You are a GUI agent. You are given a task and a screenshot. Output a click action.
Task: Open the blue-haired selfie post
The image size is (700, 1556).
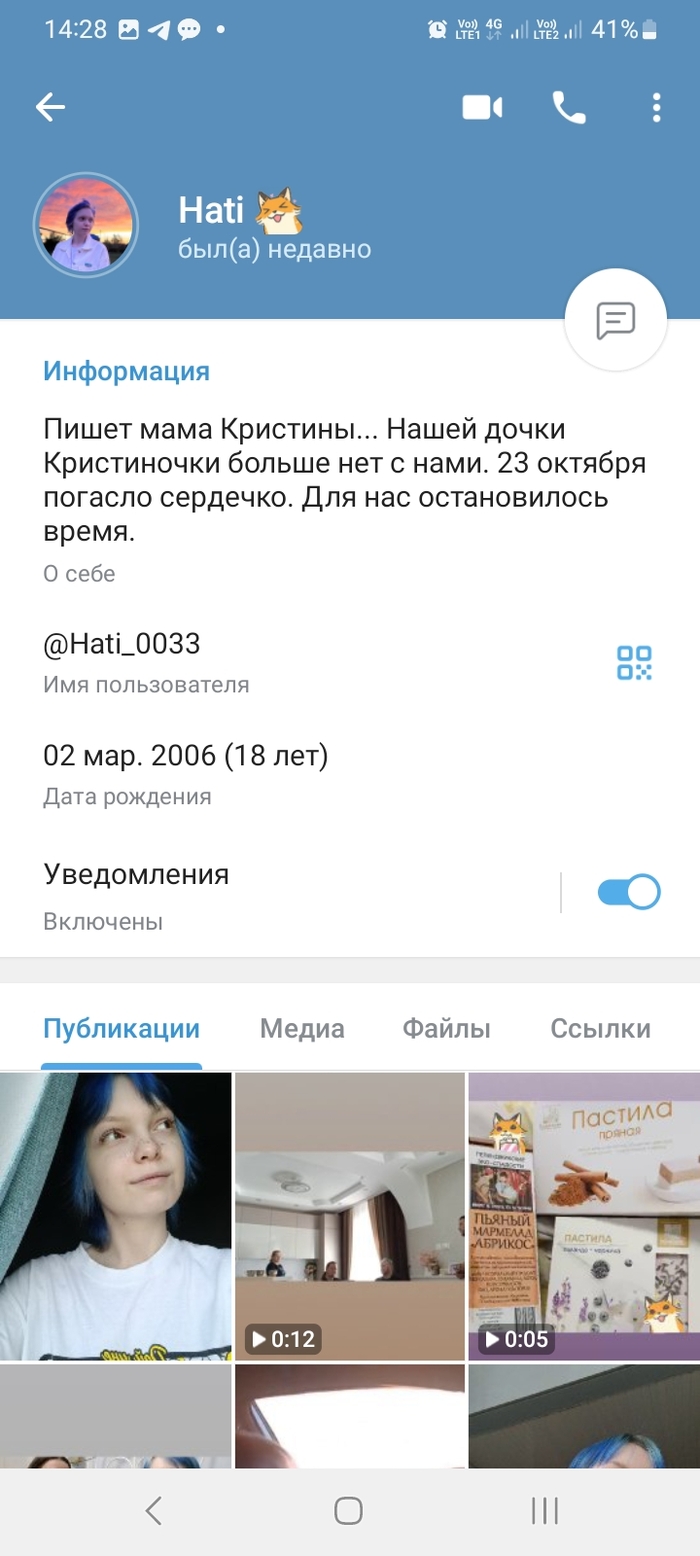click(115, 1216)
